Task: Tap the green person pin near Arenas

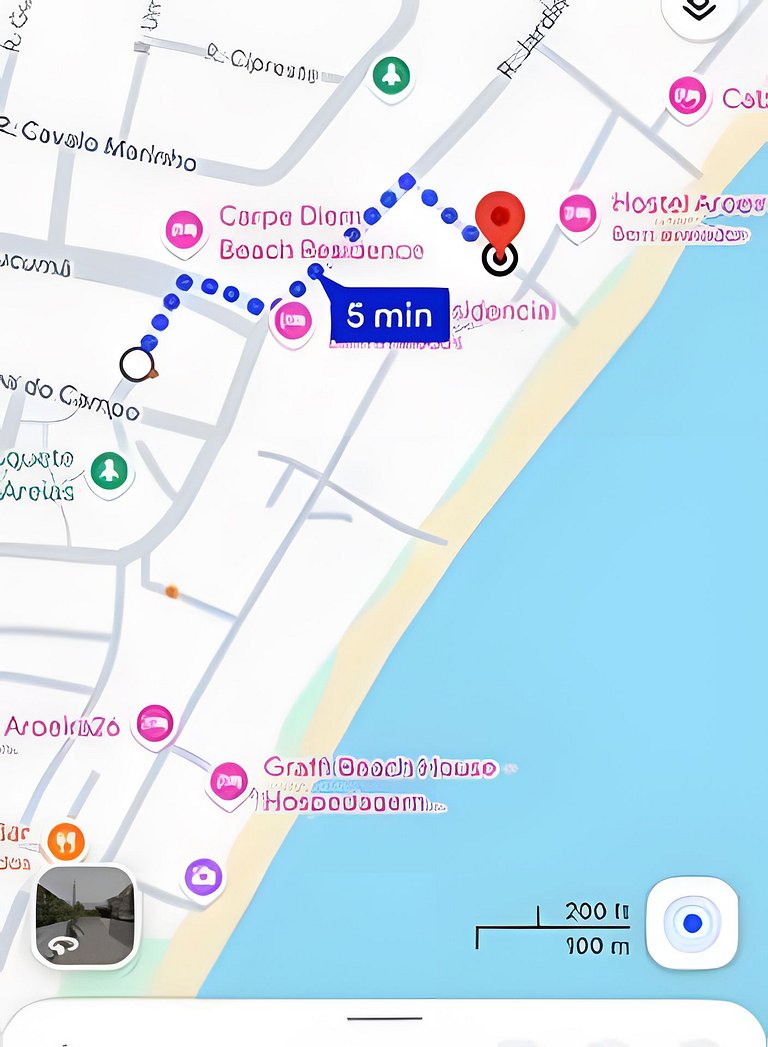Action: [x=108, y=470]
